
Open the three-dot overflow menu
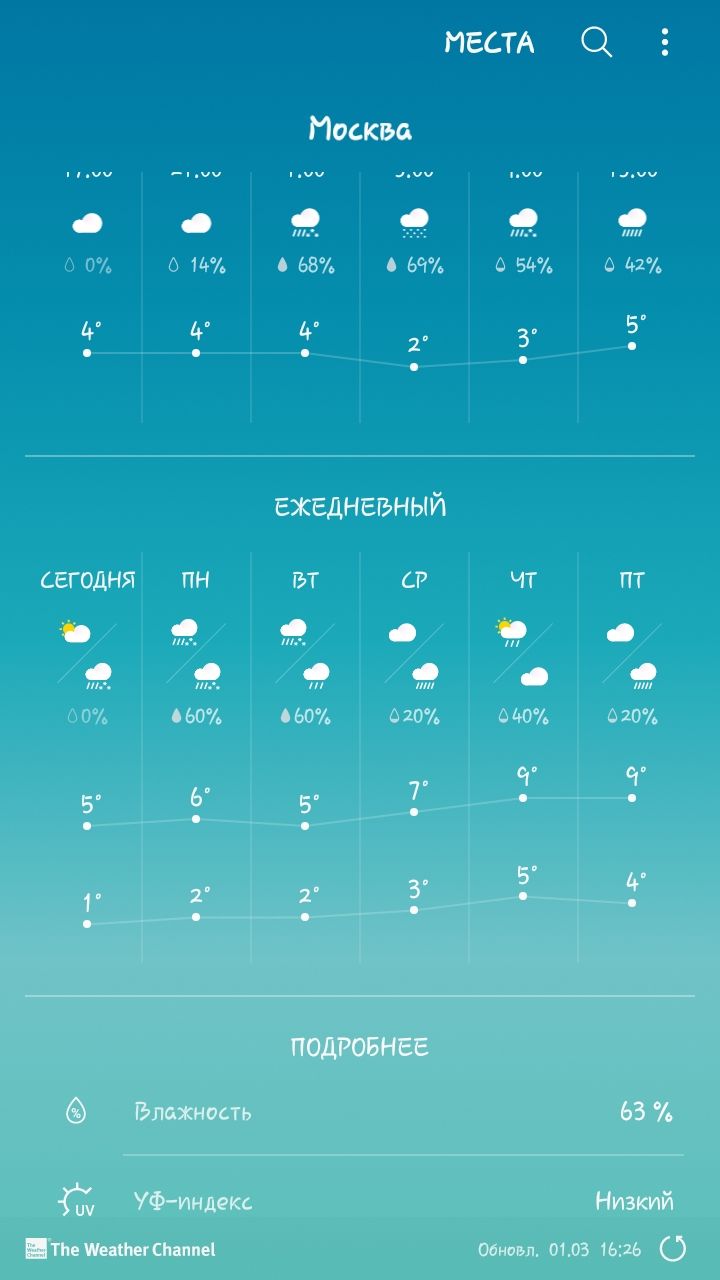point(665,42)
